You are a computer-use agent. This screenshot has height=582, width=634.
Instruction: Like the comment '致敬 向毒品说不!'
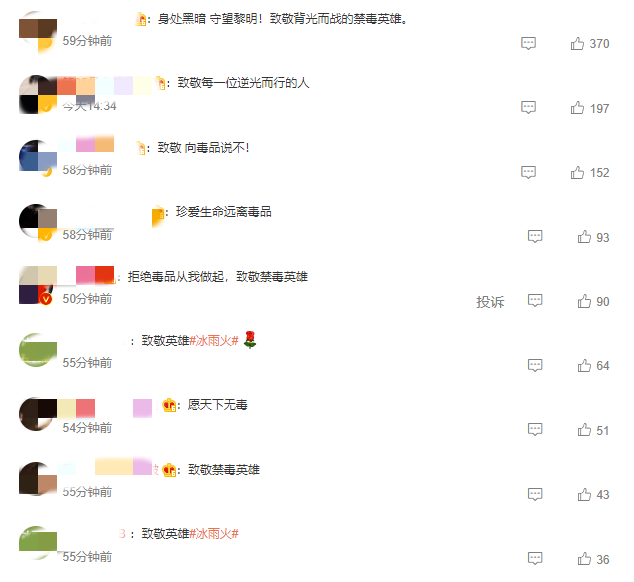(x=577, y=172)
